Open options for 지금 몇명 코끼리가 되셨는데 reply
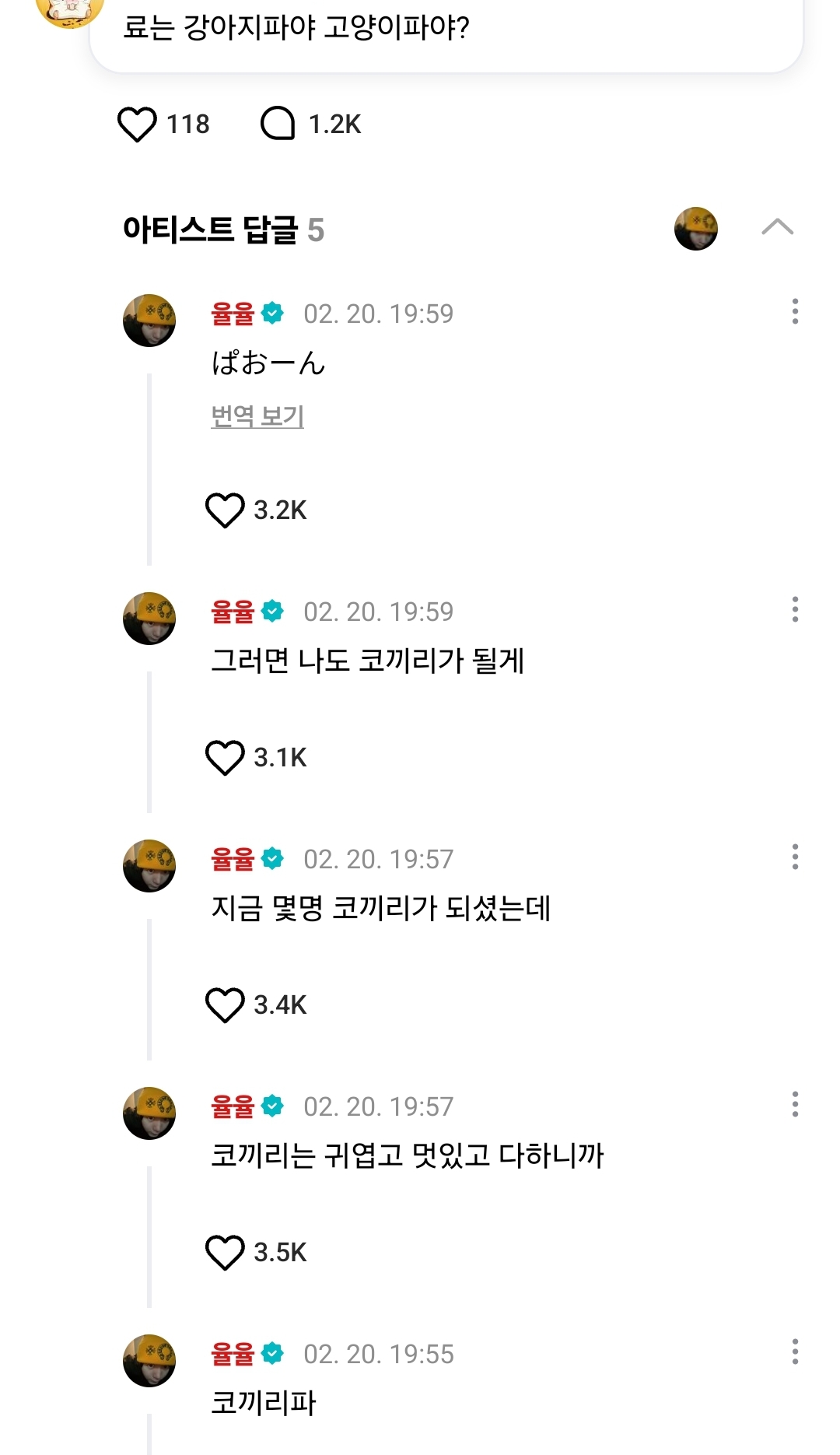The width and height of the screenshot is (840, 1455). tap(794, 857)
